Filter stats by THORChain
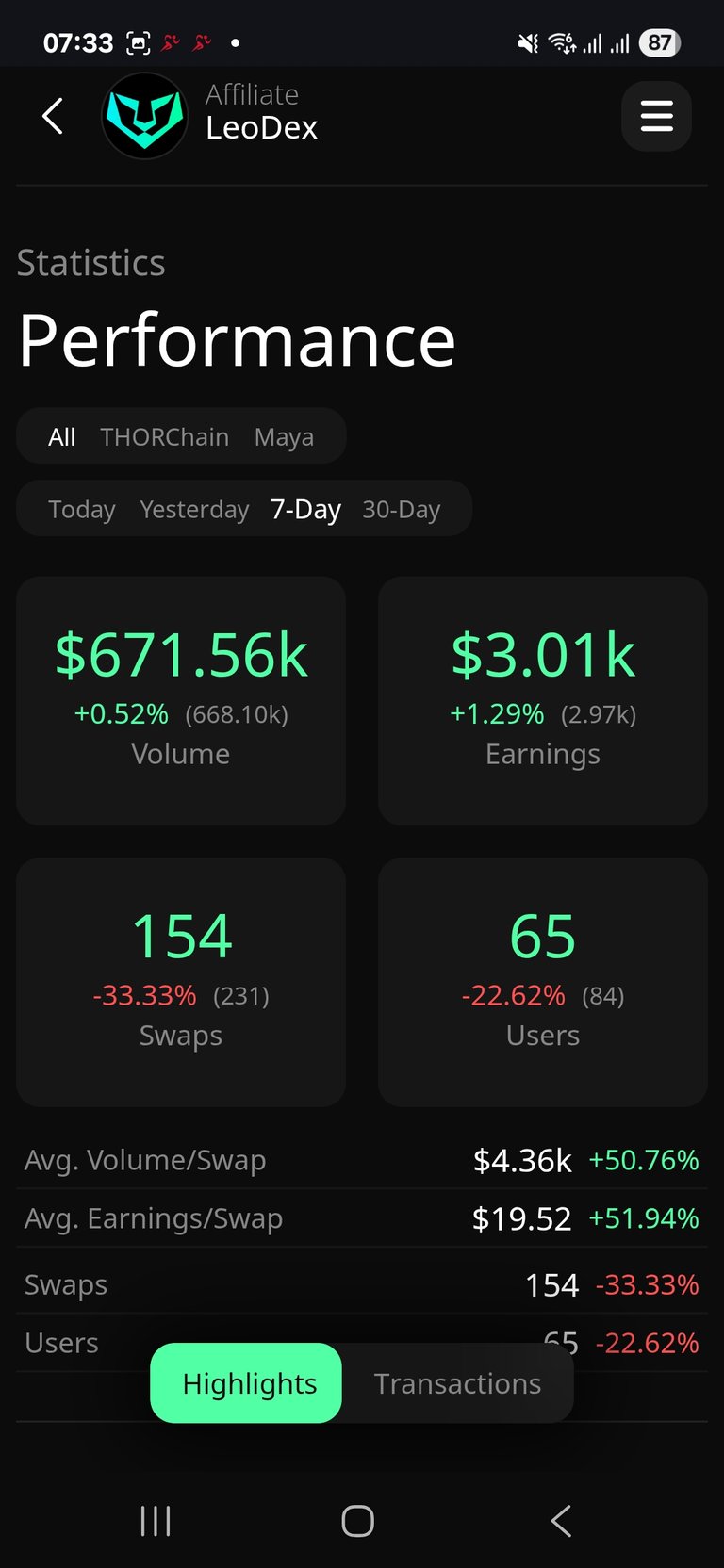This screenshot has width=724, height=1568. (x=165, y=437)
